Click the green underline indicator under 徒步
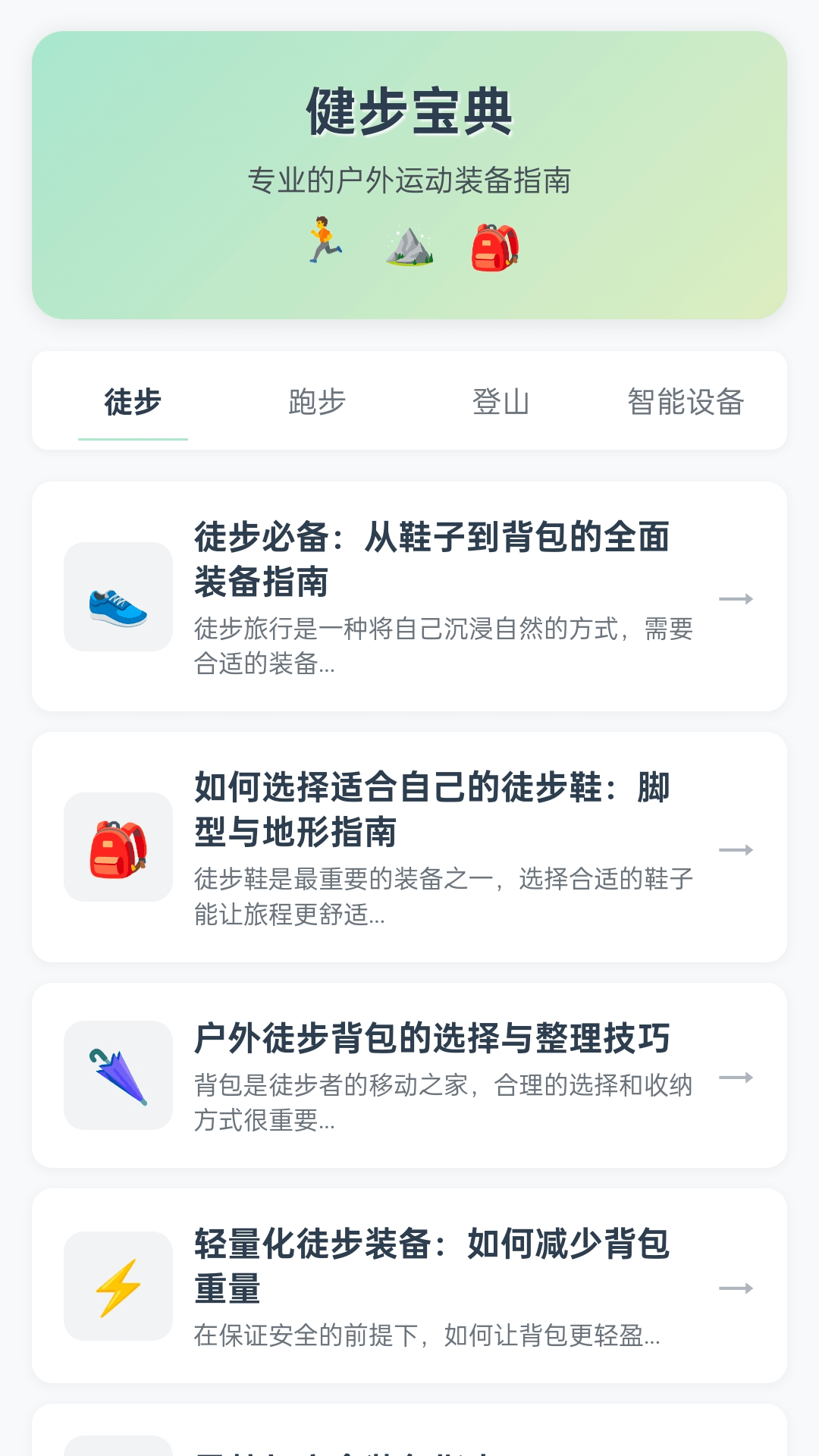 tap(133, 438)
